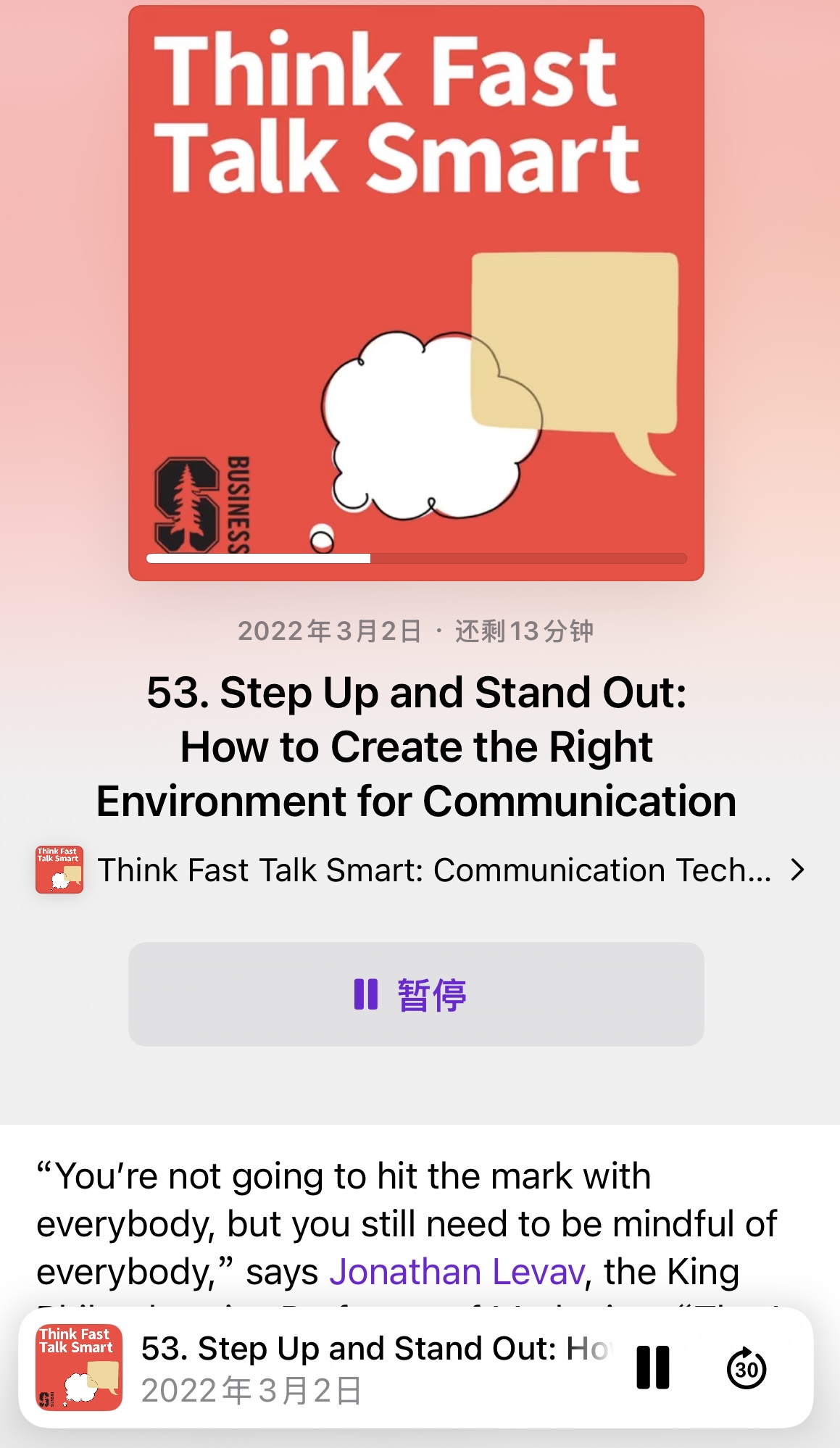Viewport: 840px width, 1448px height.
Task: Open the Think Fast Talk Smart show page
Action: pos(420,870)
